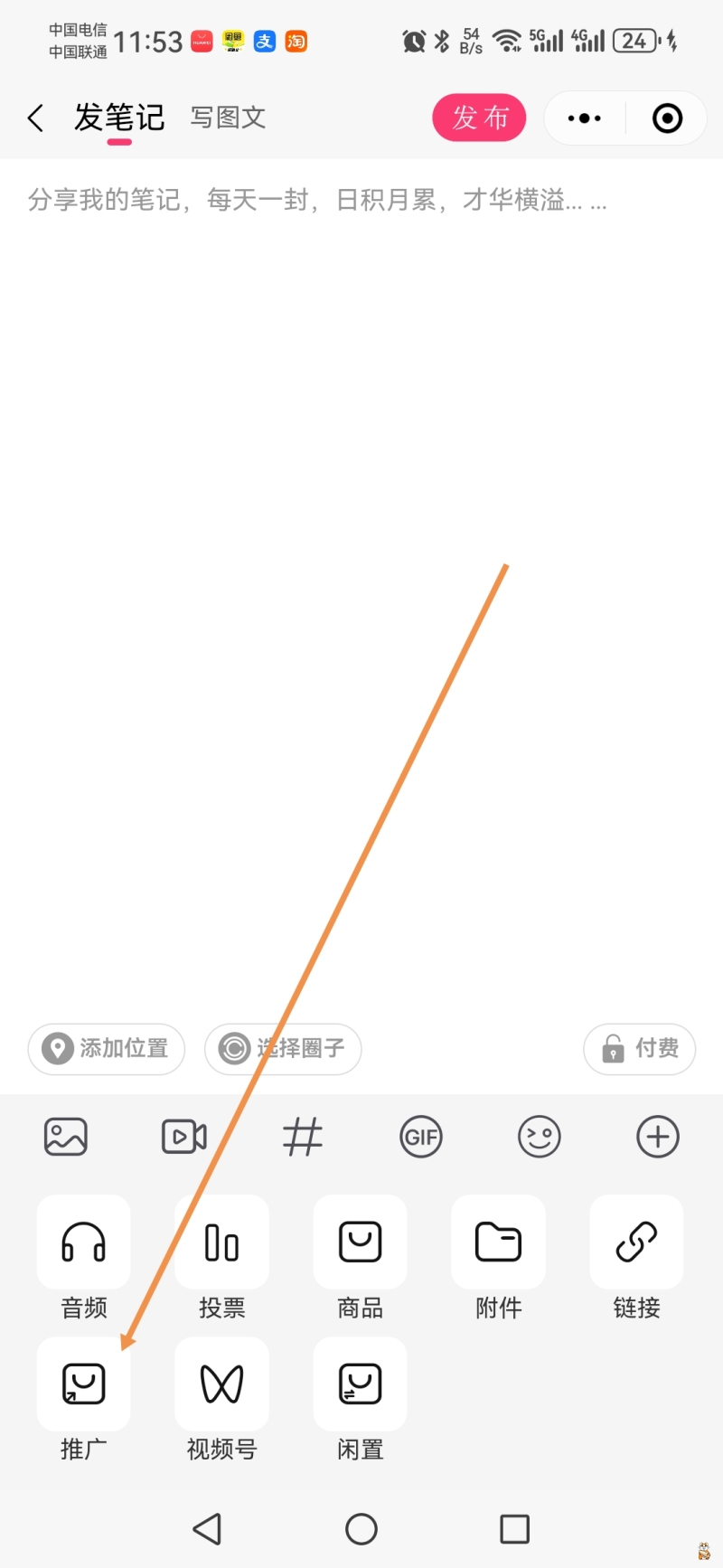Open the three-dot more menu

(x=584, y=118)
